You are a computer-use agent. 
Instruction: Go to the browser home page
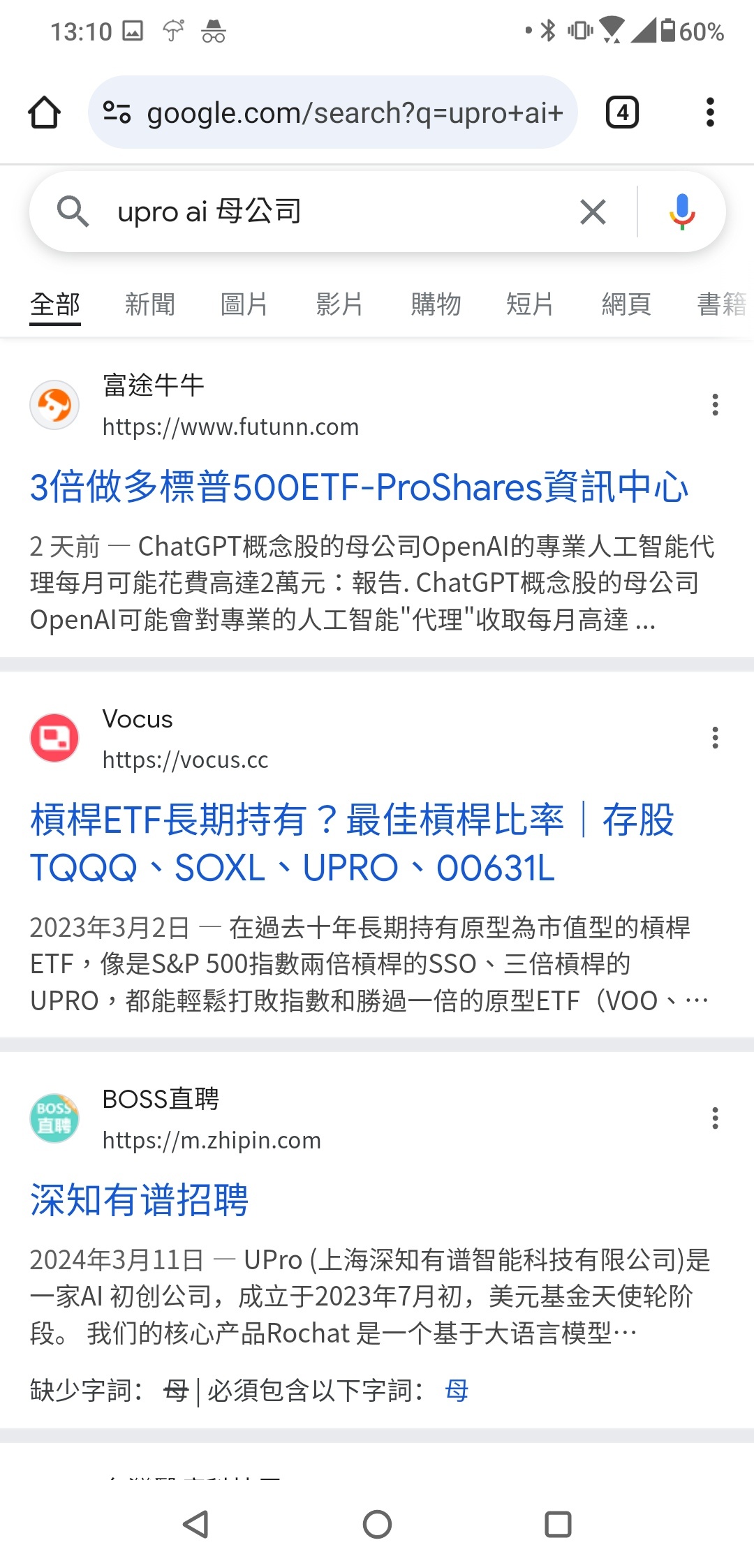(x=44, y=112)
